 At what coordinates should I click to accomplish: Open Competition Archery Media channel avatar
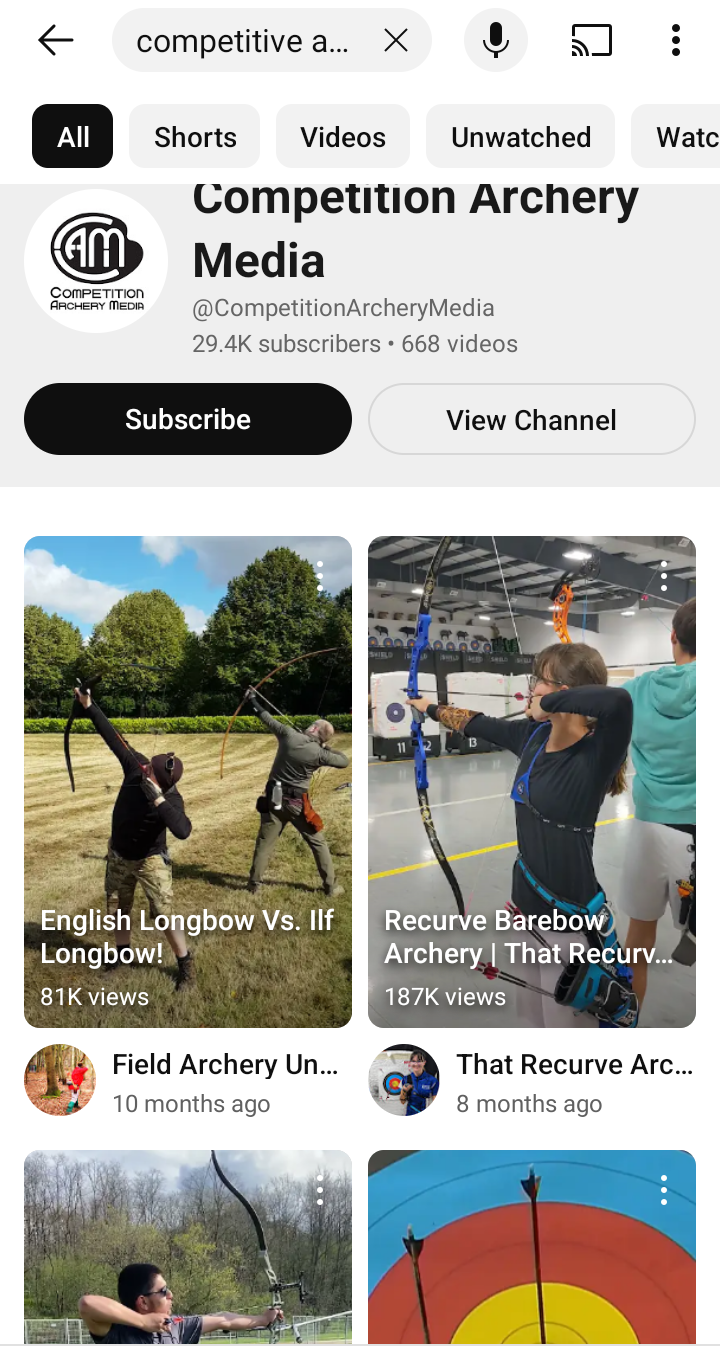click(x=96, y=262)
